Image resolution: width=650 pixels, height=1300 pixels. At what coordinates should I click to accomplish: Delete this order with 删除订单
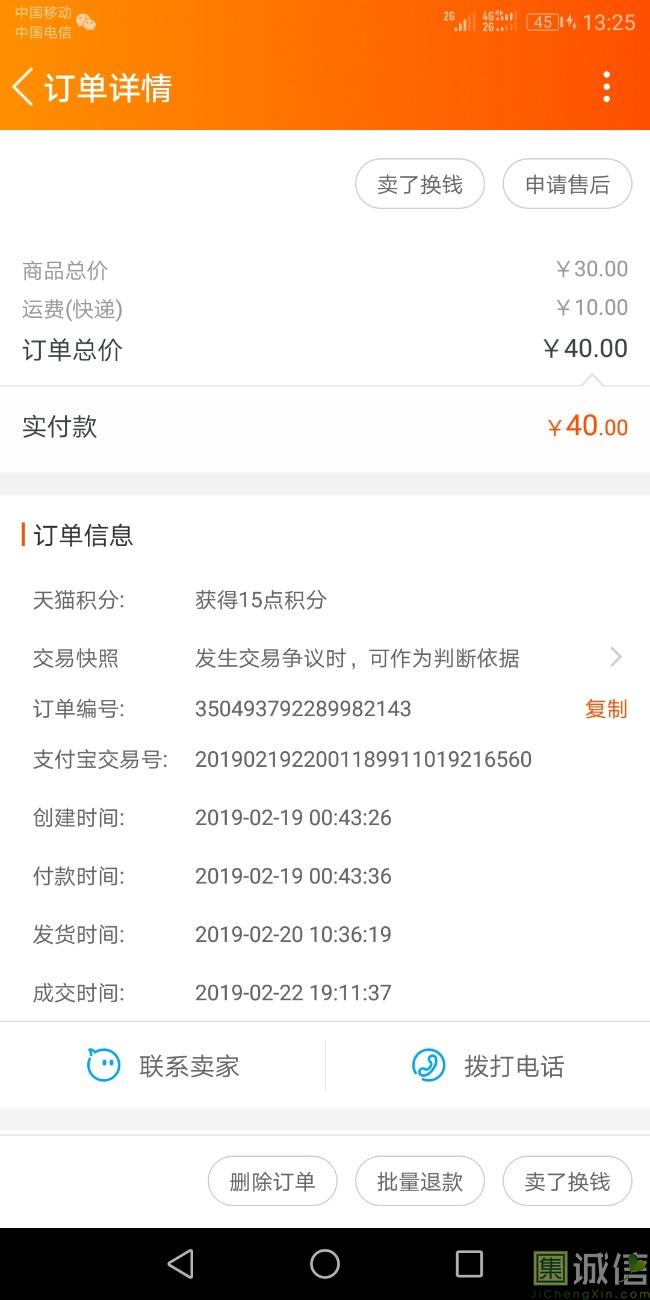272,1181
